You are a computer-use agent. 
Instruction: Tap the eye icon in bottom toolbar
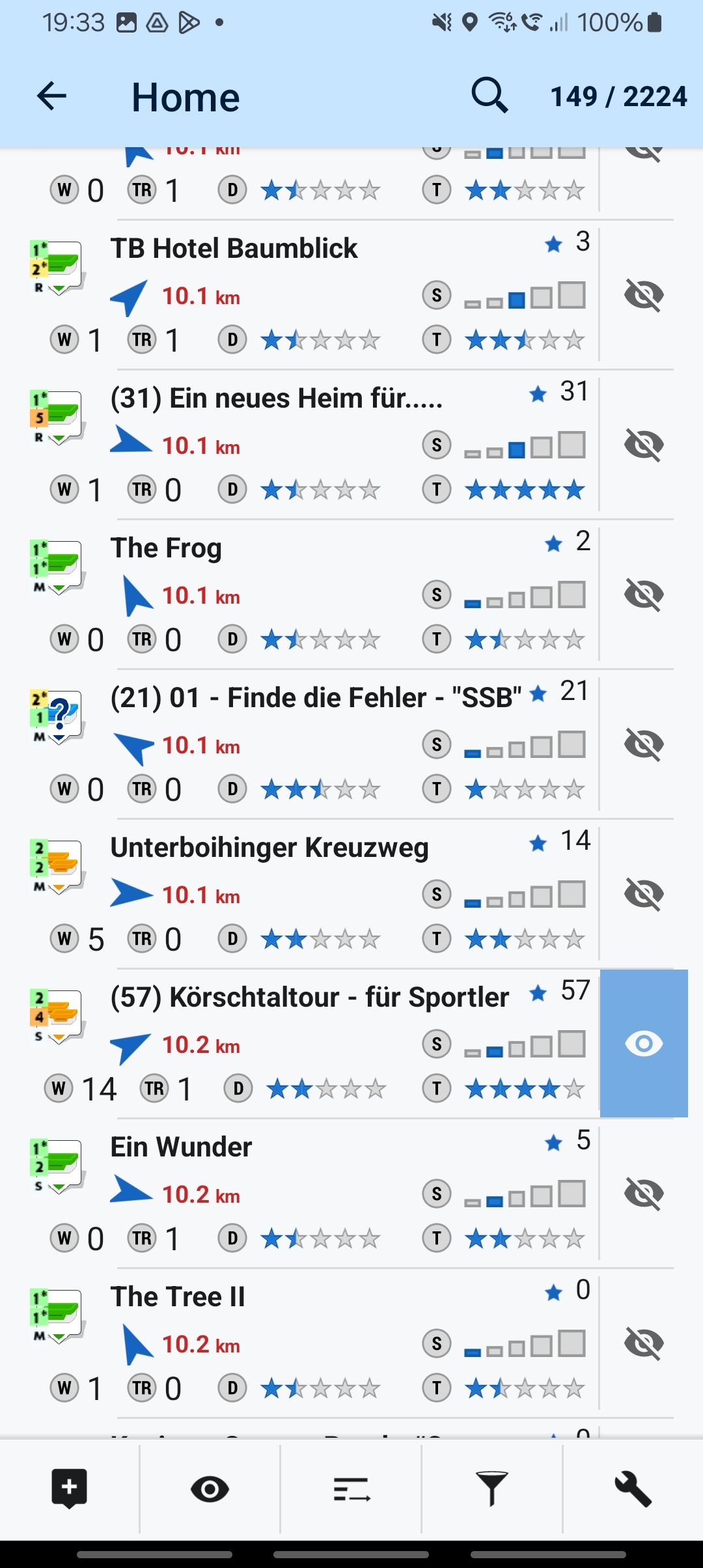(x=210, y=1489)
